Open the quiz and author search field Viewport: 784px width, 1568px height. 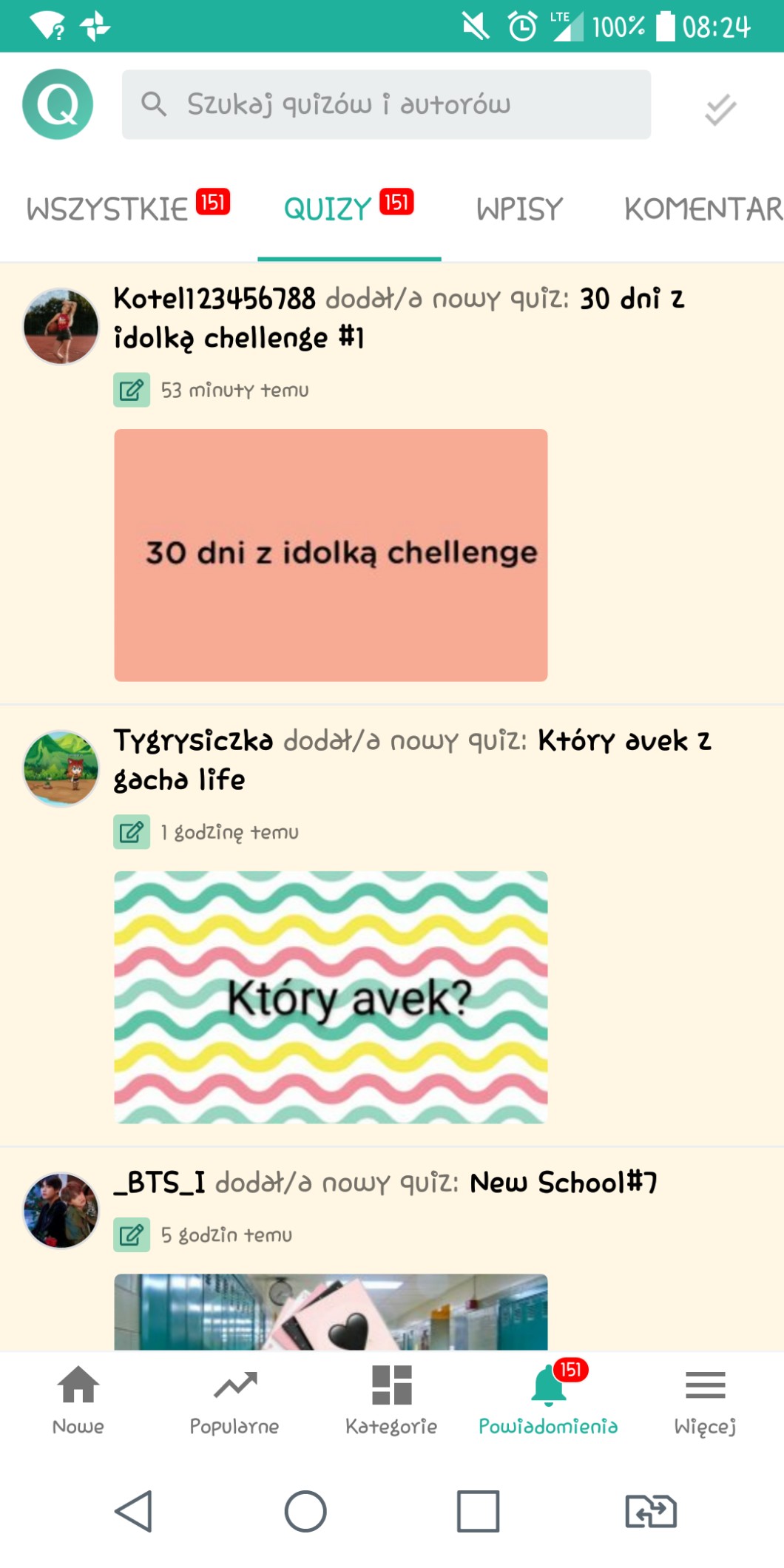click(x=386, y=104)
